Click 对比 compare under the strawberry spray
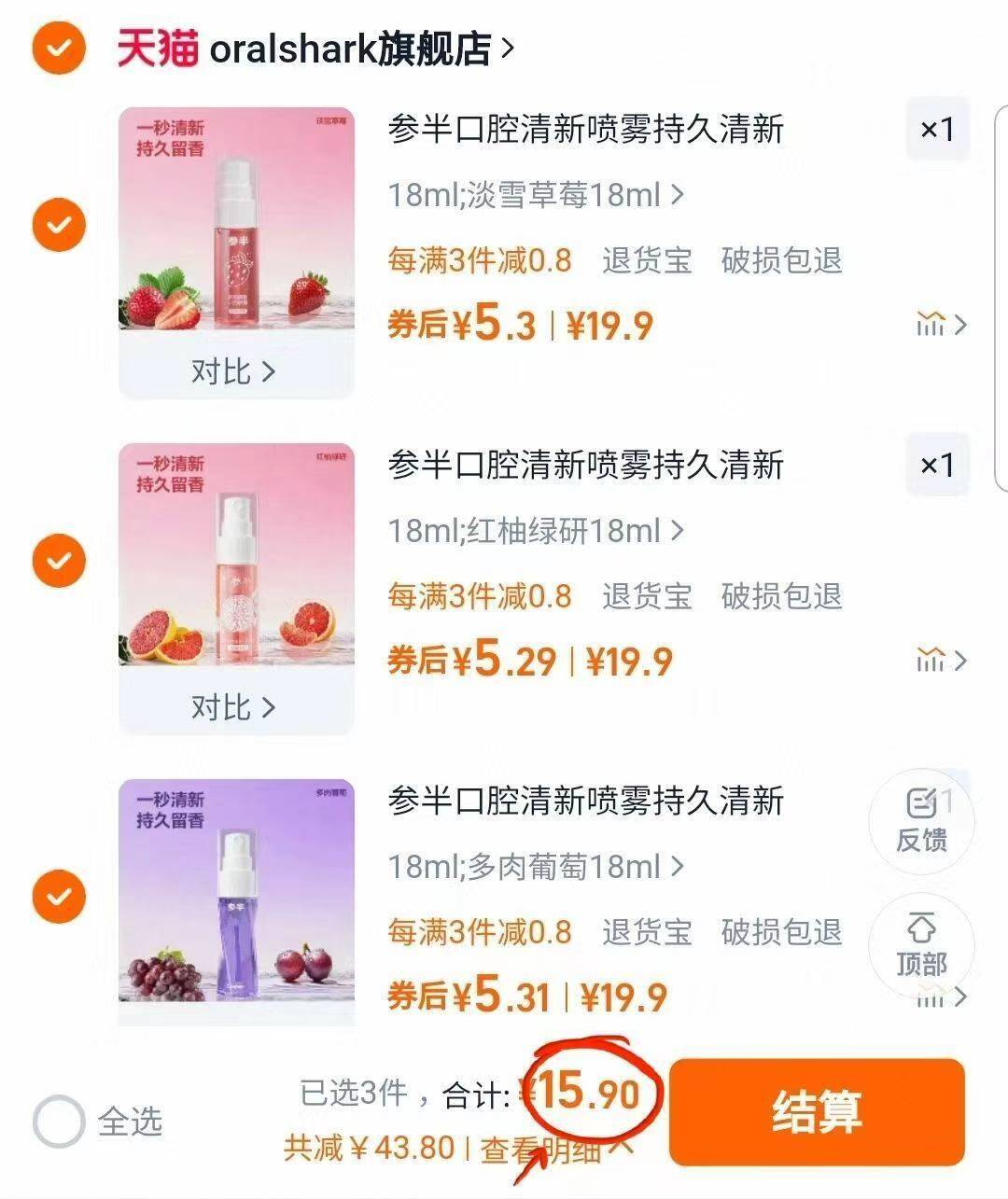The height and width of the screenshot is (1199, 1008). click(x=235, y=371)
